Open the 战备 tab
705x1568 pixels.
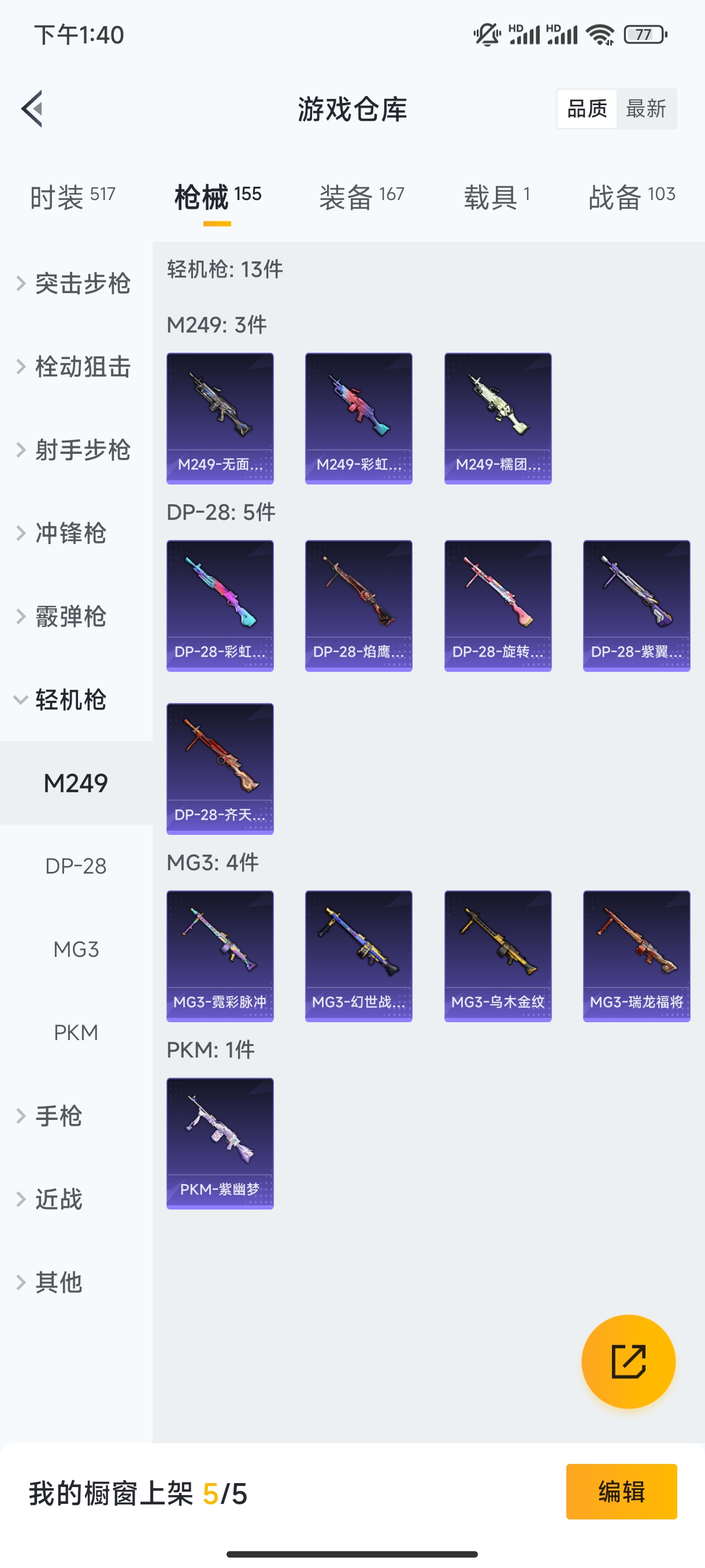[632, 197]
